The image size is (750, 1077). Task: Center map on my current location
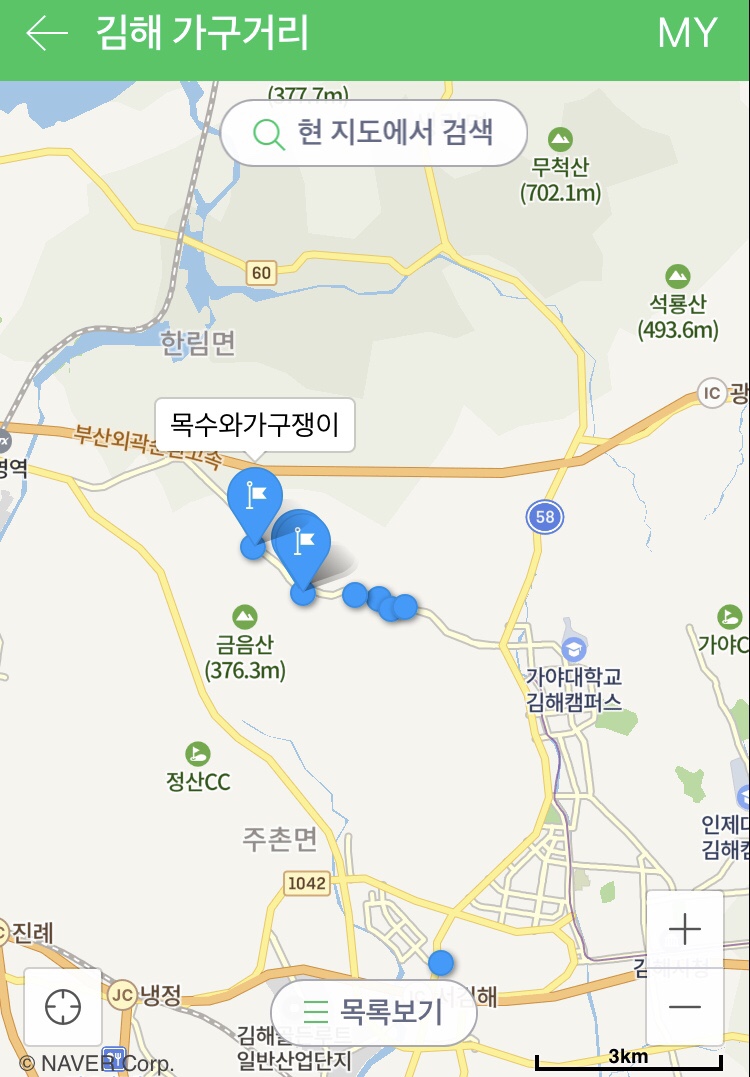[x=63, y=1006]
